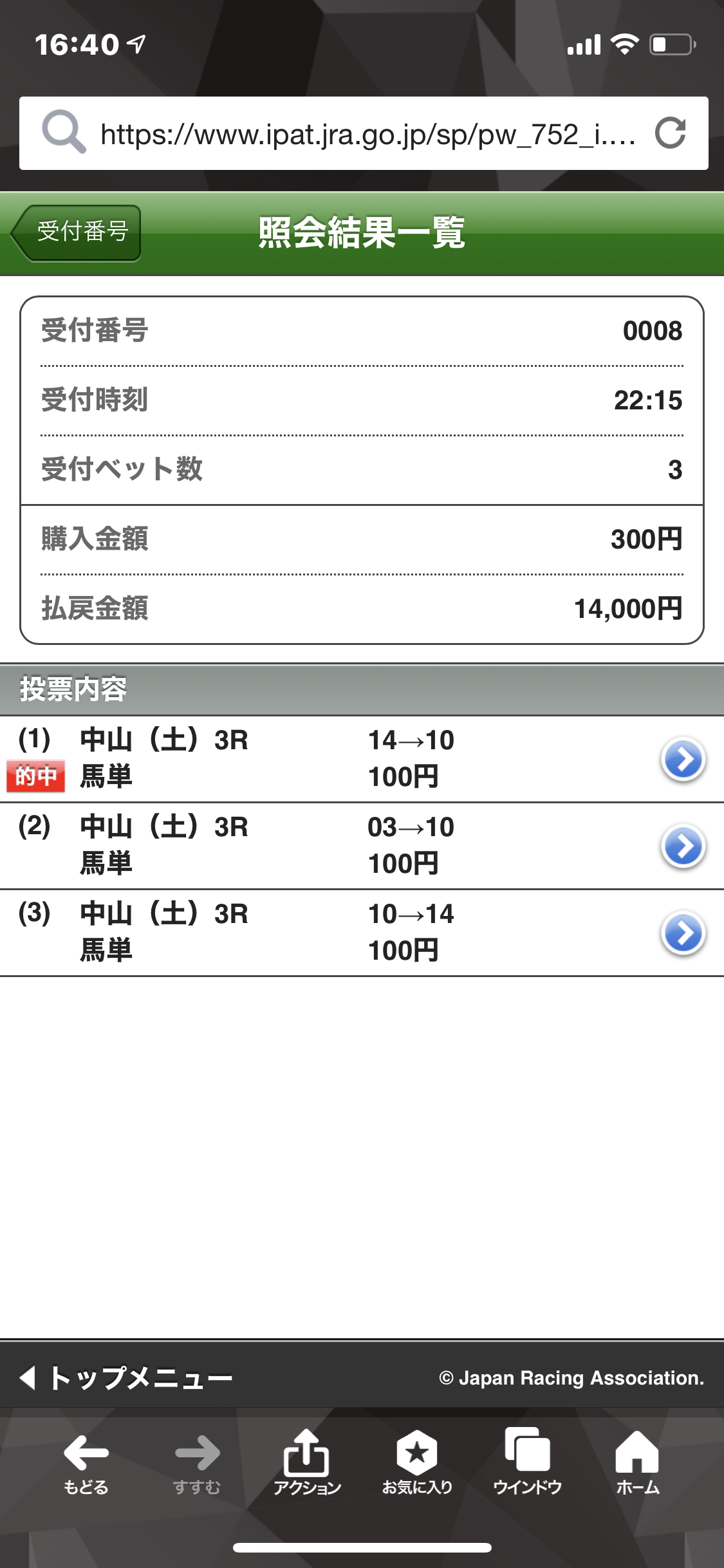Return to トップメニュー
The width and height of the screenshot is (724, 1568).
click(x=129, y=1378)
